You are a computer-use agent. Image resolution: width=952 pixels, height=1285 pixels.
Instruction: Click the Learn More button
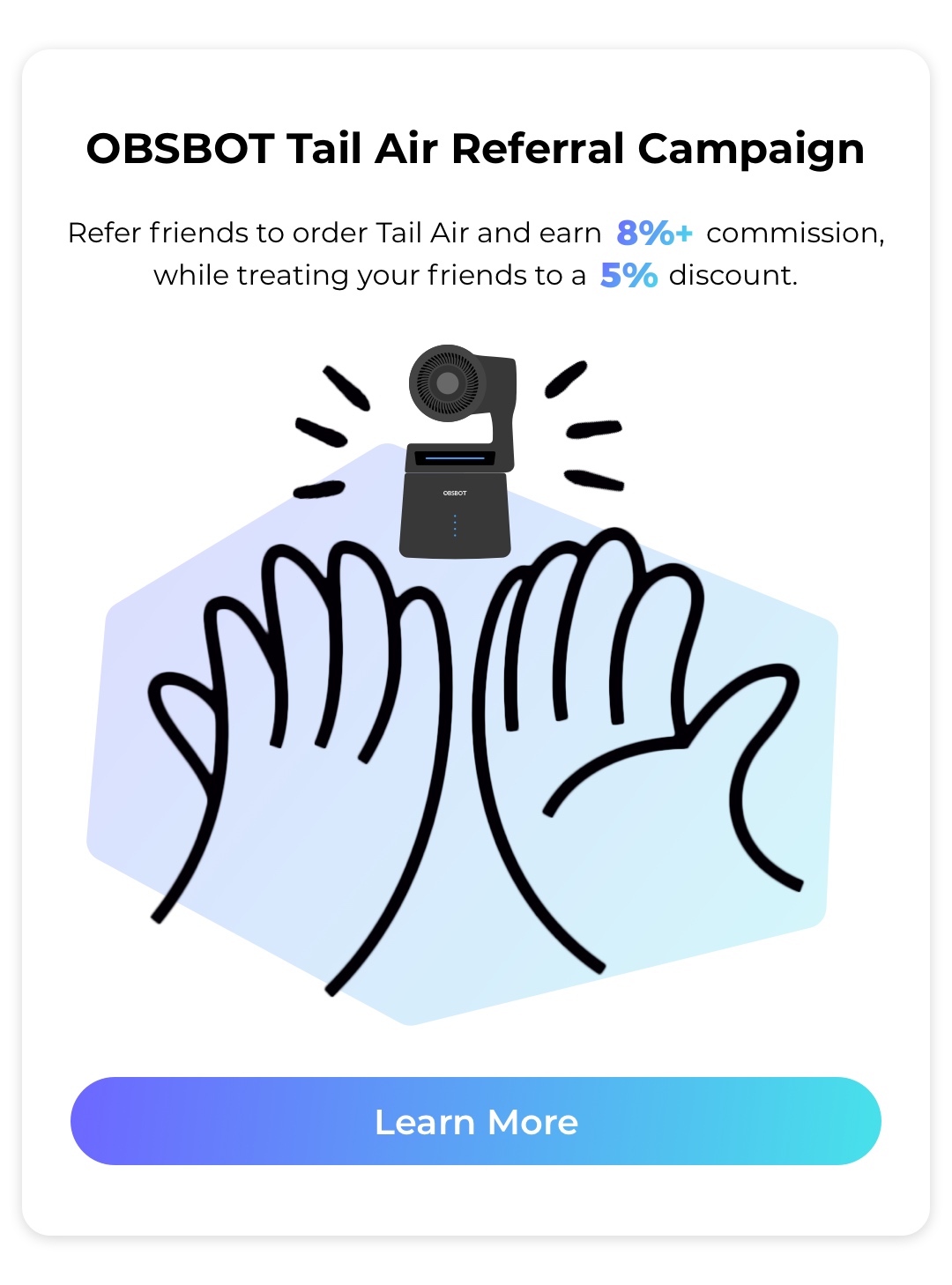476,1121
